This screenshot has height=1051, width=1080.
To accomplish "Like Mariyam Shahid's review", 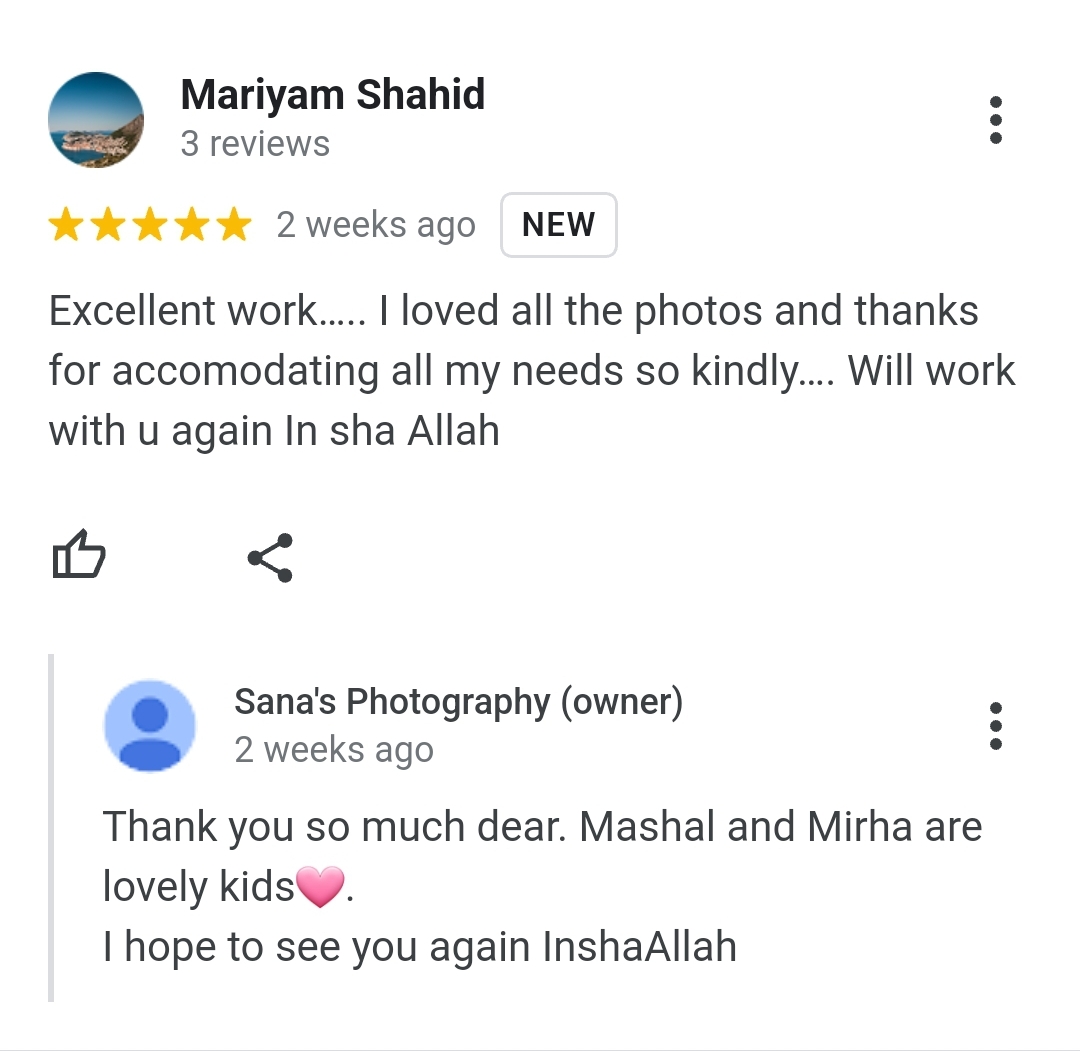I will 78,555.
